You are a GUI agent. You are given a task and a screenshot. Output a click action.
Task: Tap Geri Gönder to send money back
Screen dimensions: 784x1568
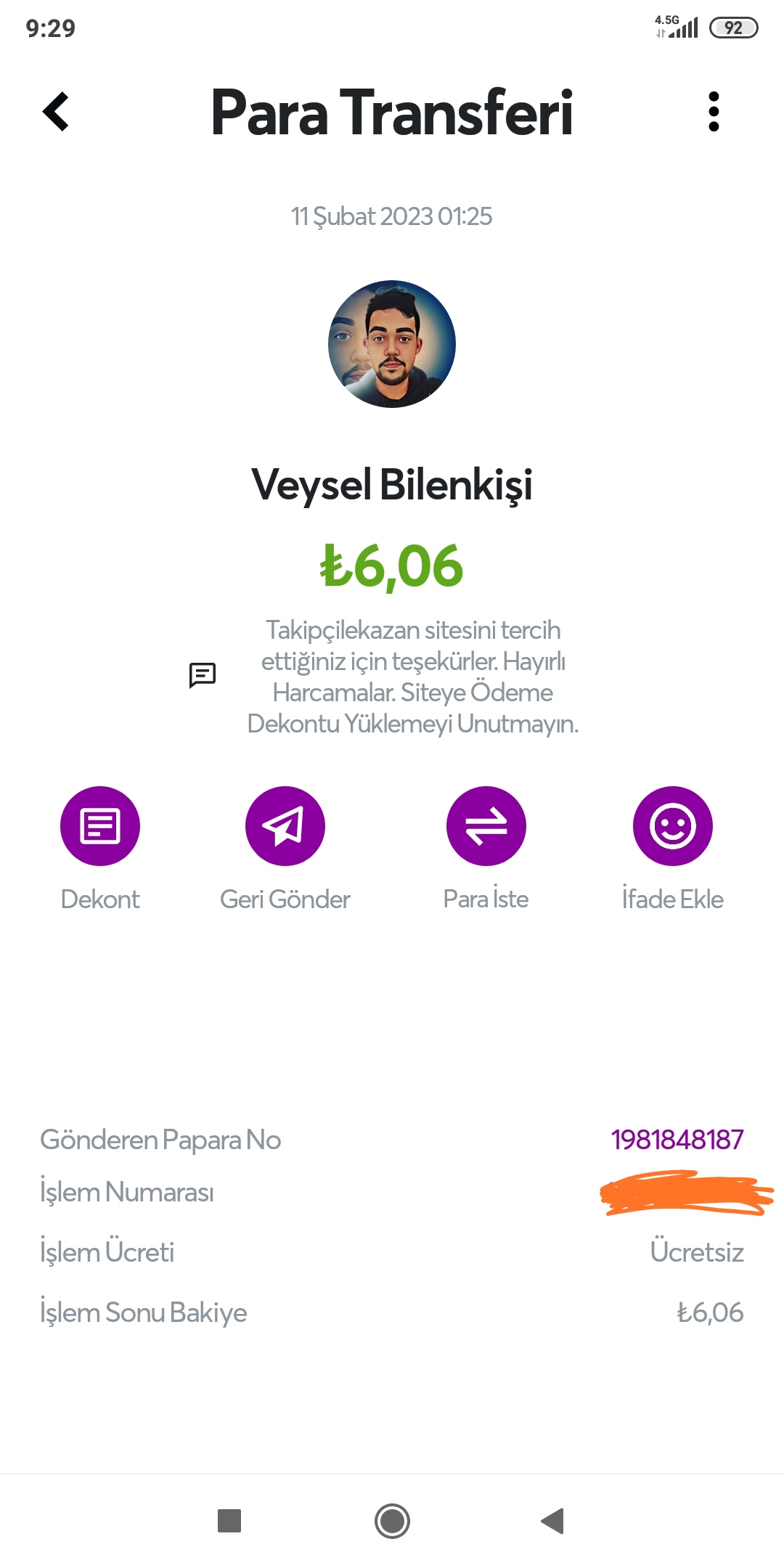pyautogui.click(x=285, y=826)
